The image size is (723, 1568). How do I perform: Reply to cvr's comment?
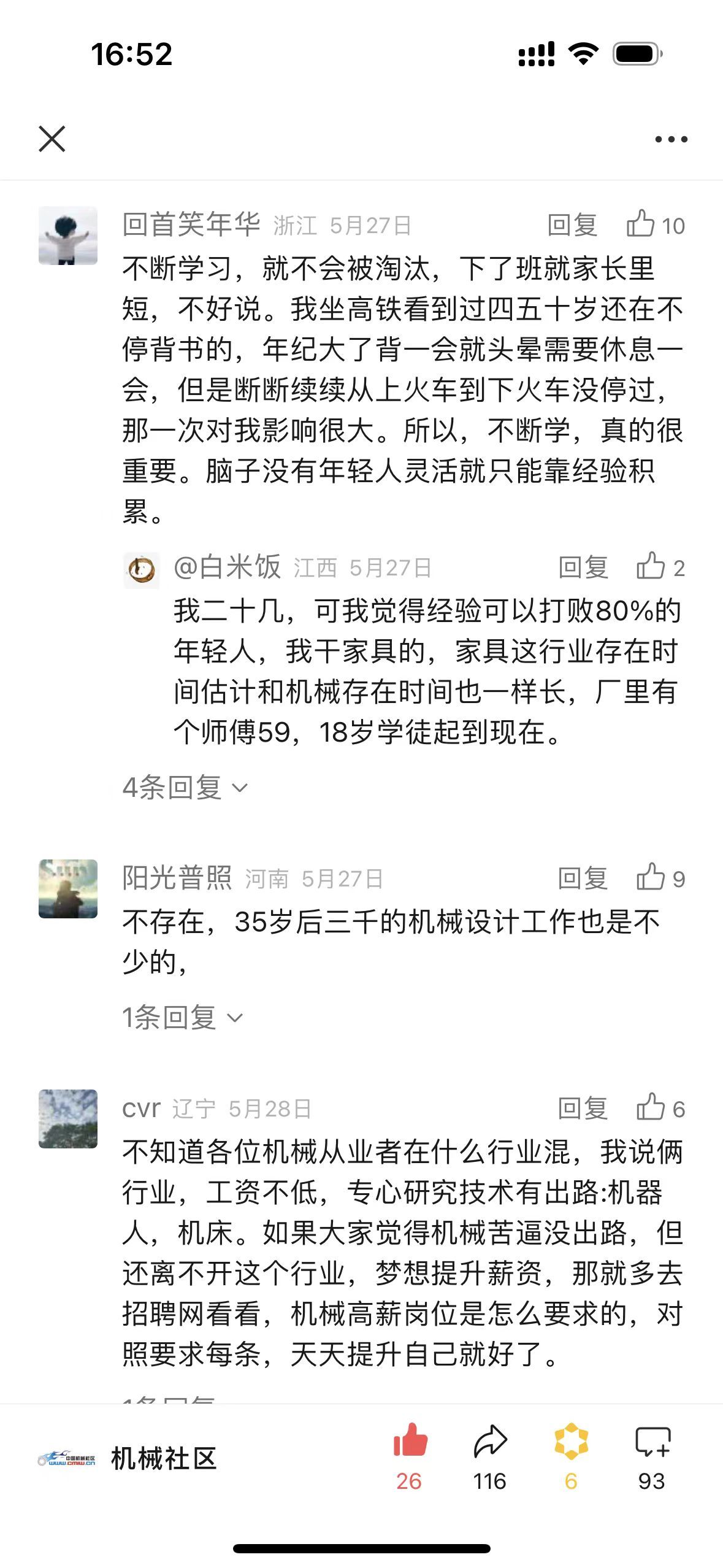583,1109
